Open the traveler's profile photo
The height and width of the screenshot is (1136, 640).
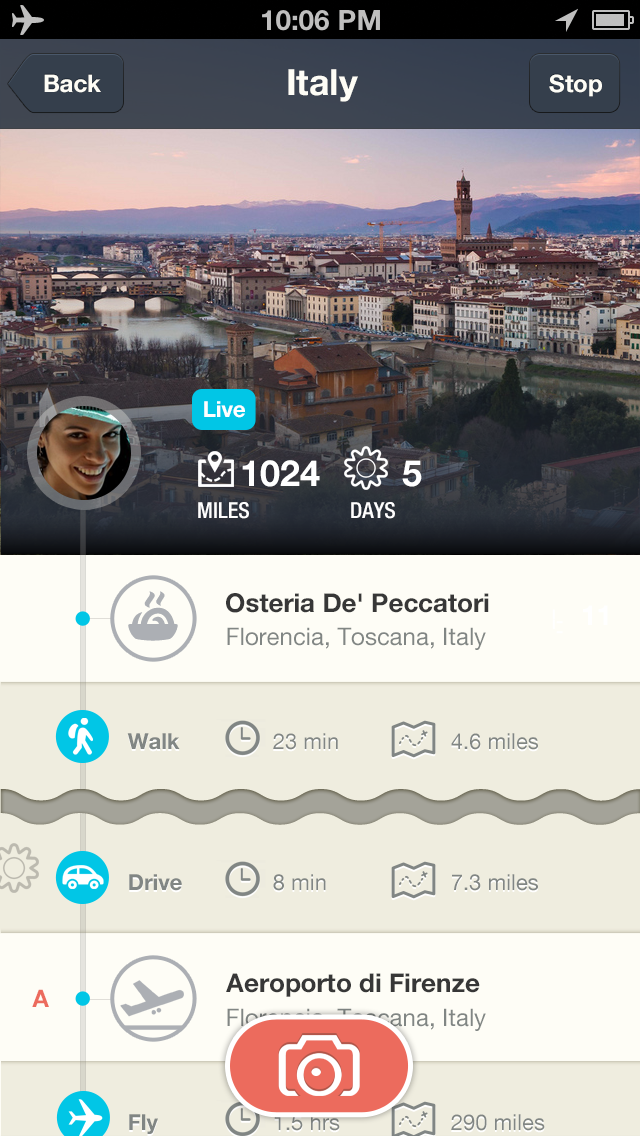click(83, 453)
